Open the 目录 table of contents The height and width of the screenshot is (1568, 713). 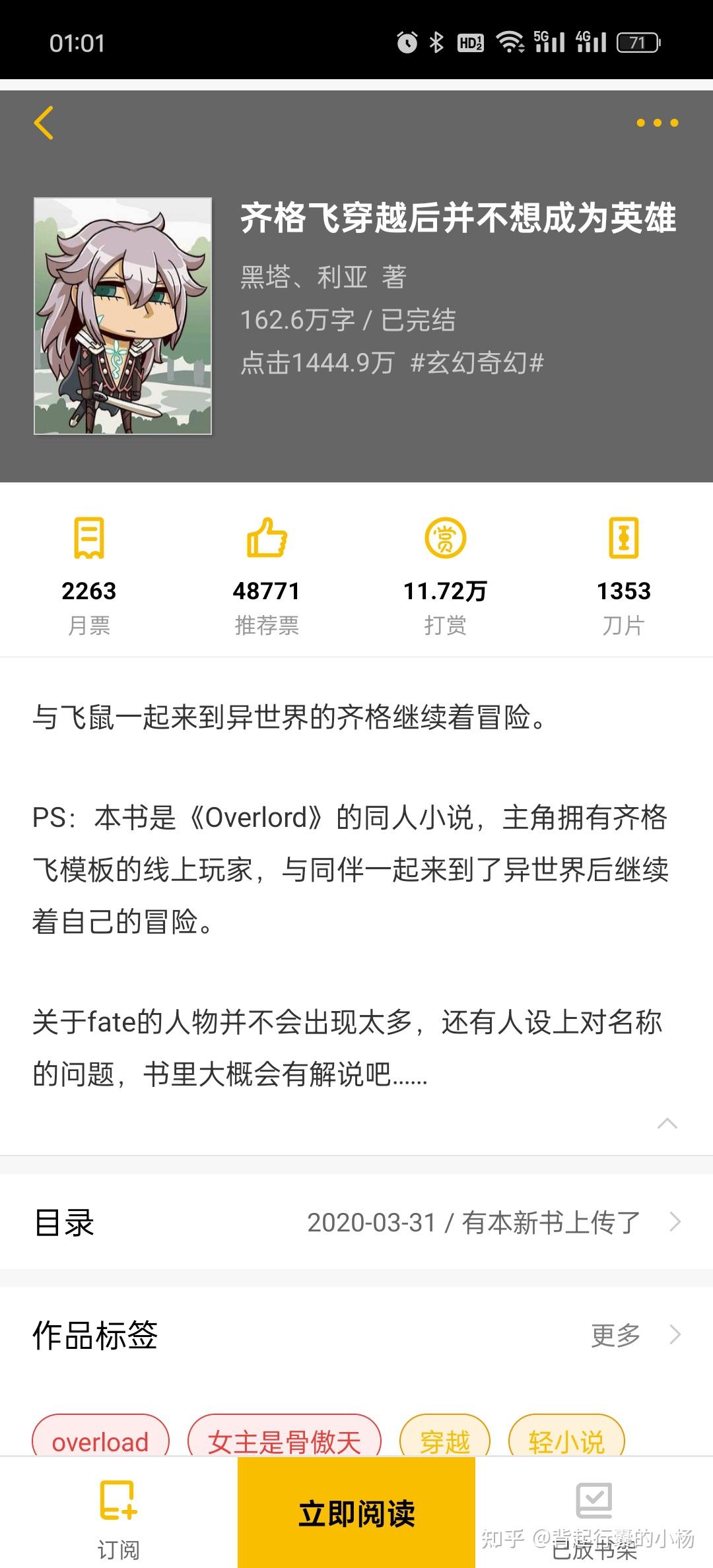click(356, 1222)
